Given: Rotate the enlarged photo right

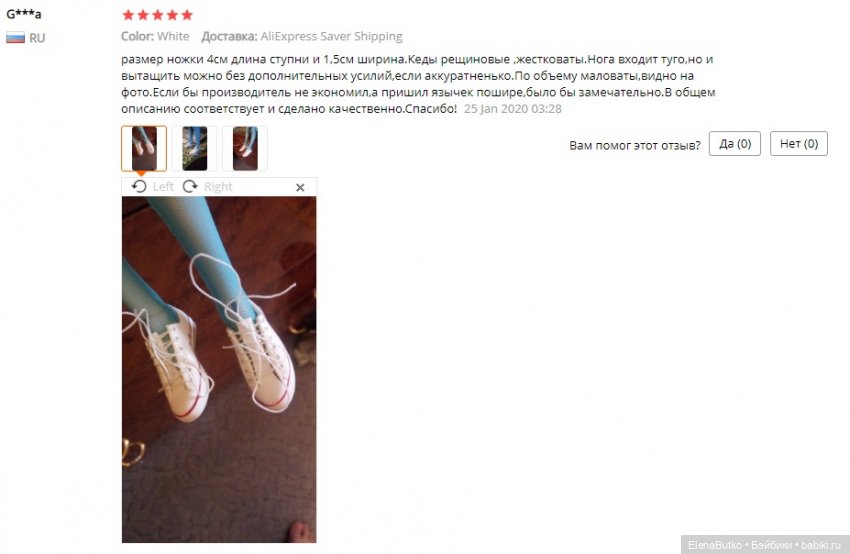Looking at the screenshot, I should [207, 187].
